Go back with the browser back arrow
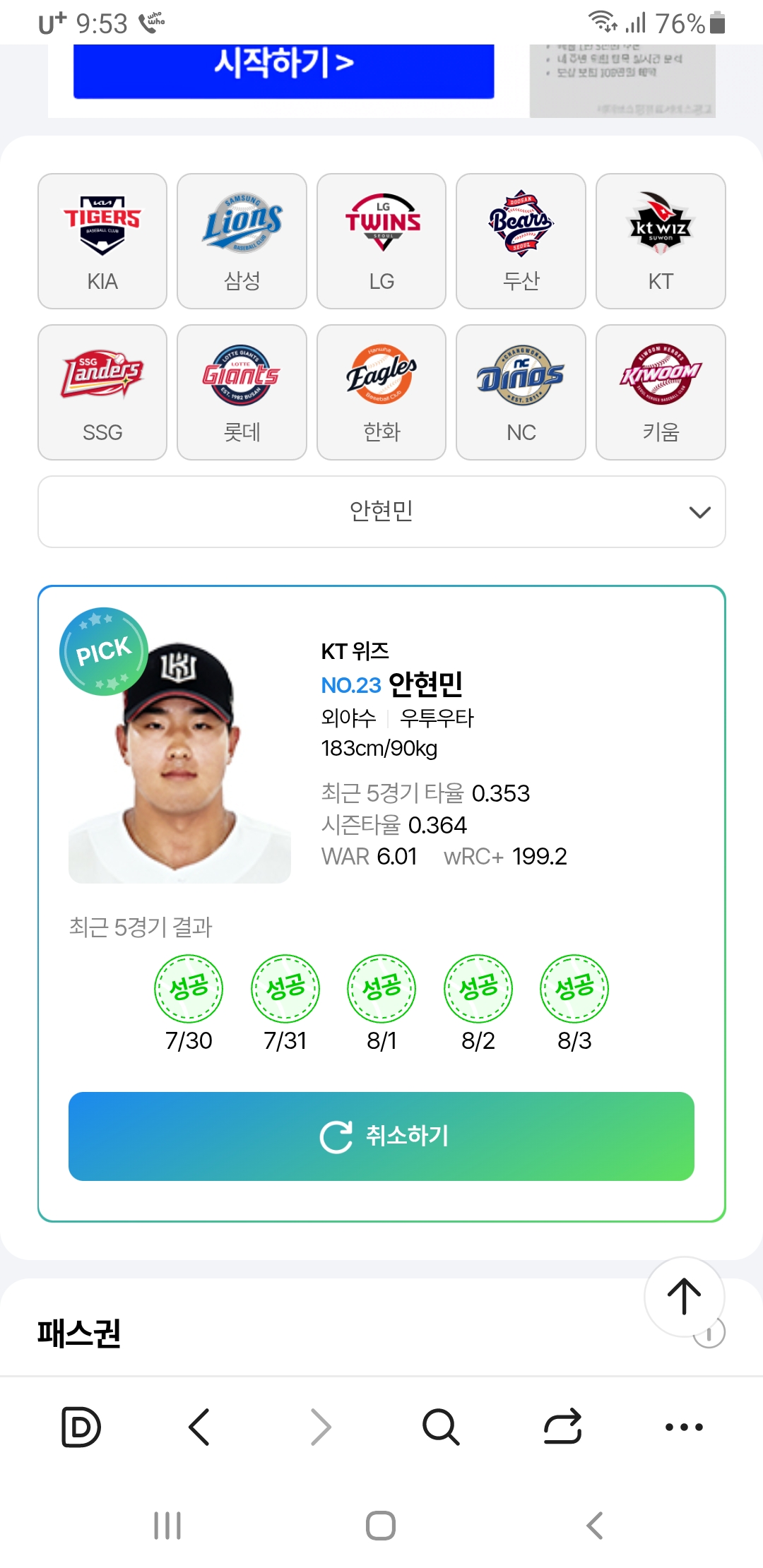 [200, 1427]
